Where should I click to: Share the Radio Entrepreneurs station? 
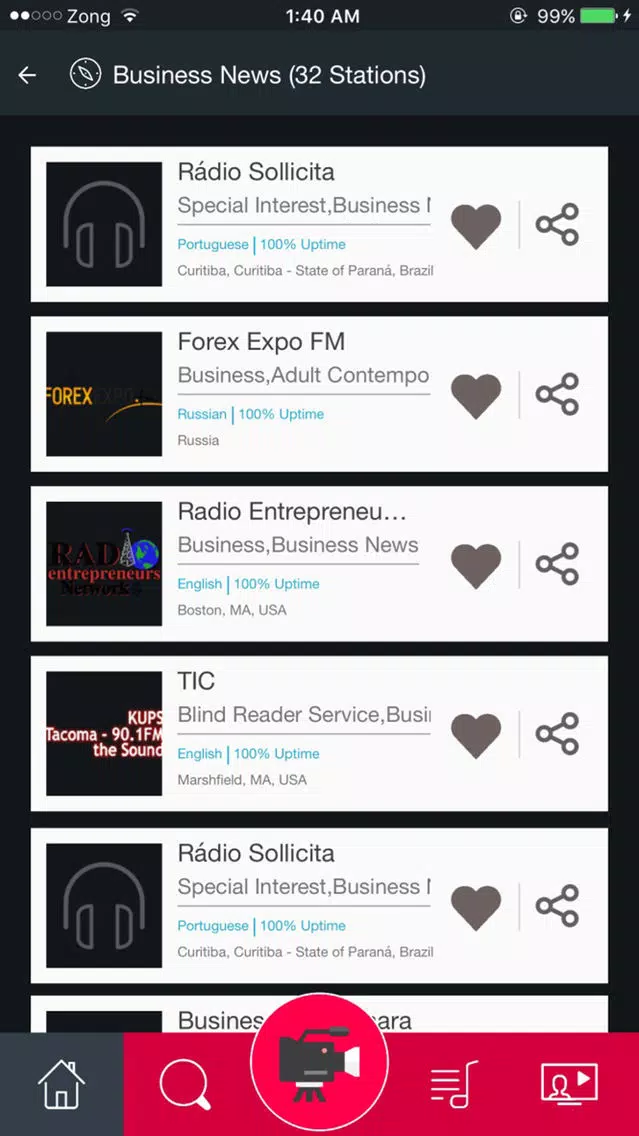coord(557,564)
